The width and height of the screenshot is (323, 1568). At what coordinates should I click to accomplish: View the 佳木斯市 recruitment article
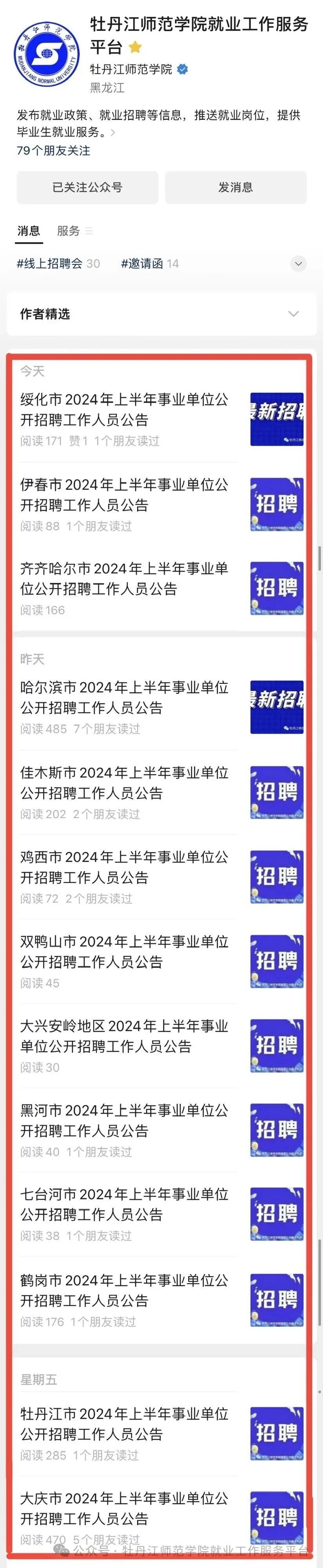point(125,783)
